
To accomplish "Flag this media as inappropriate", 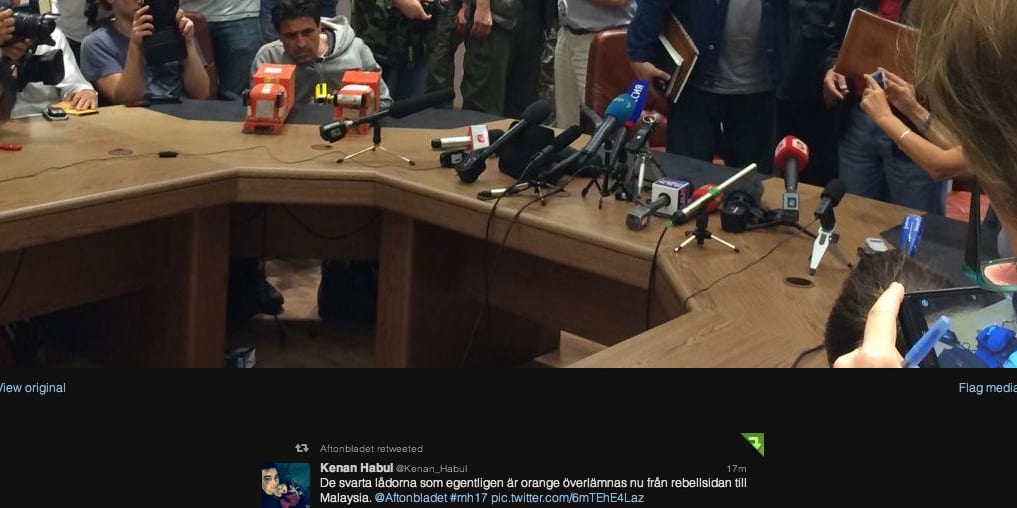I will [986, 388].
